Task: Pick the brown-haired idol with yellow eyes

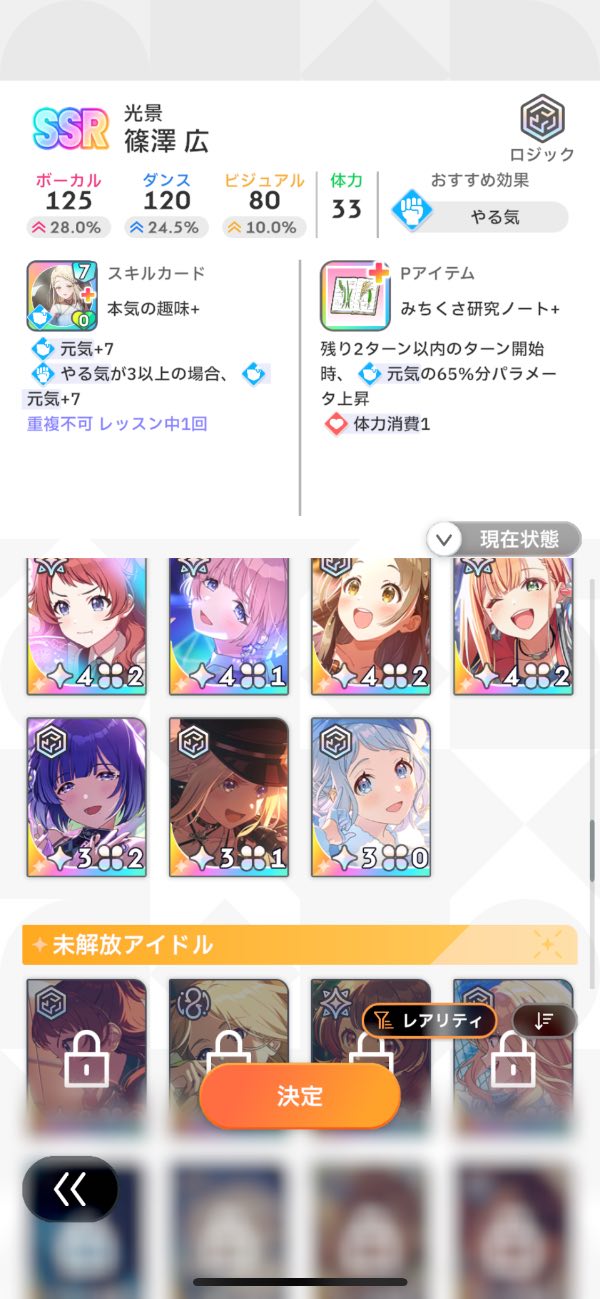Action: coord(371,627)
